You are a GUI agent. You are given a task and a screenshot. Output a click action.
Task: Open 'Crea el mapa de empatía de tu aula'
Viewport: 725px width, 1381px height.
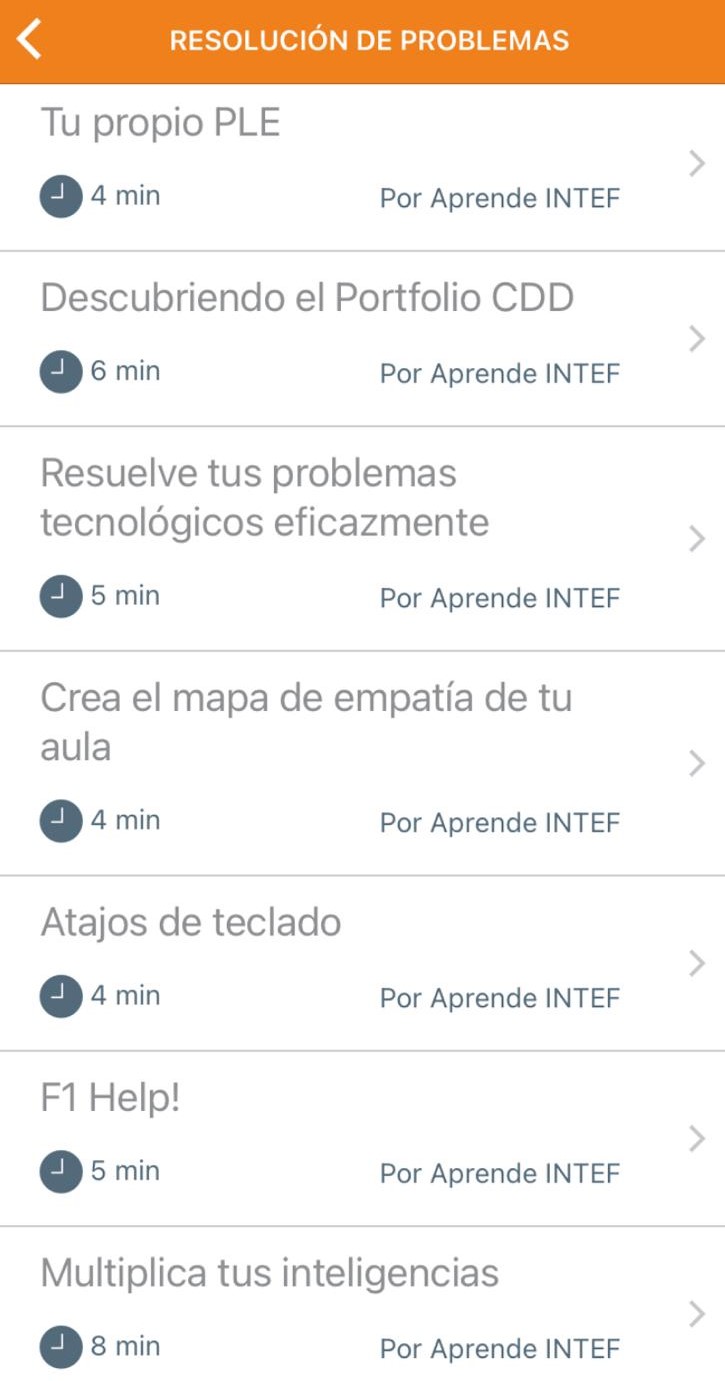point(362,764)
